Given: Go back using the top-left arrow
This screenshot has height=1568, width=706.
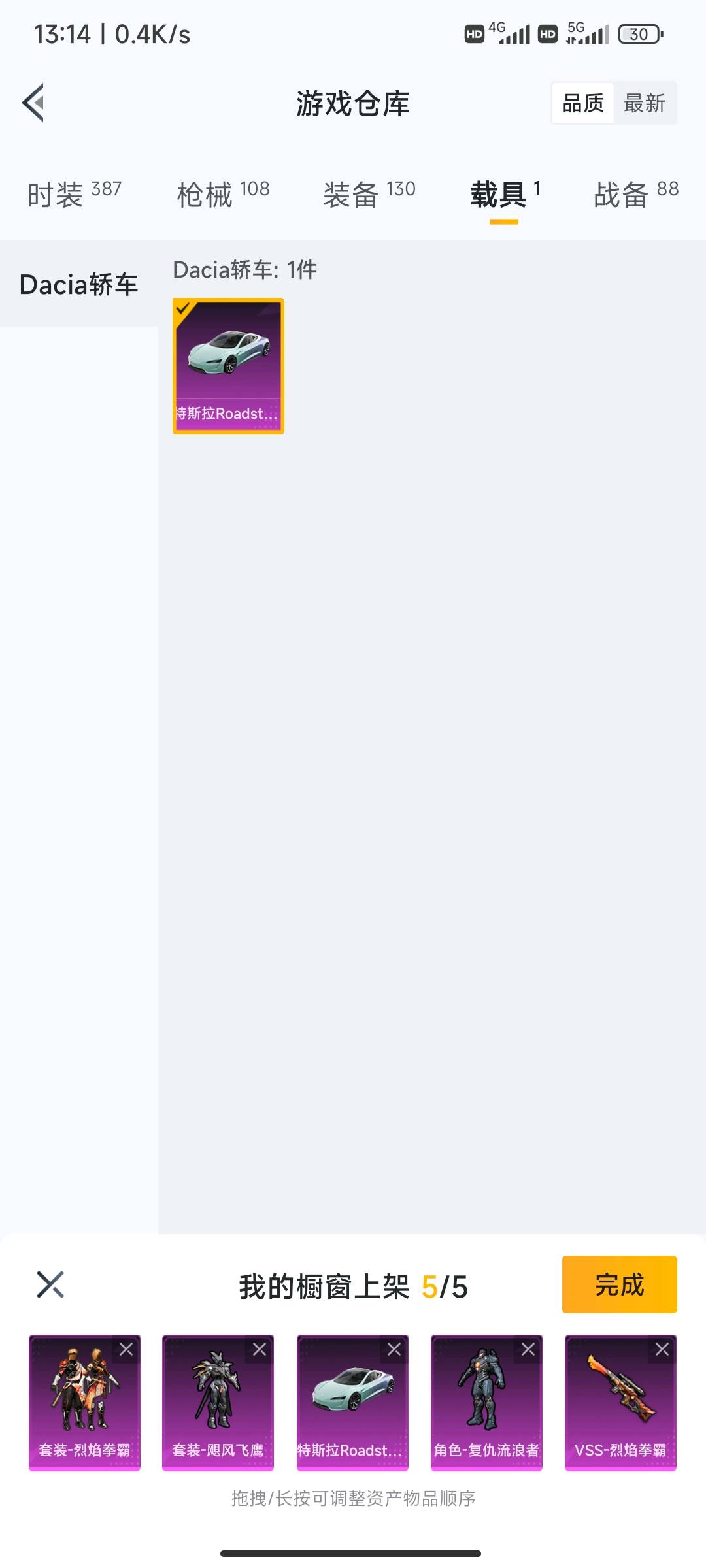Looking at the screenshot, I should (34, 103).
